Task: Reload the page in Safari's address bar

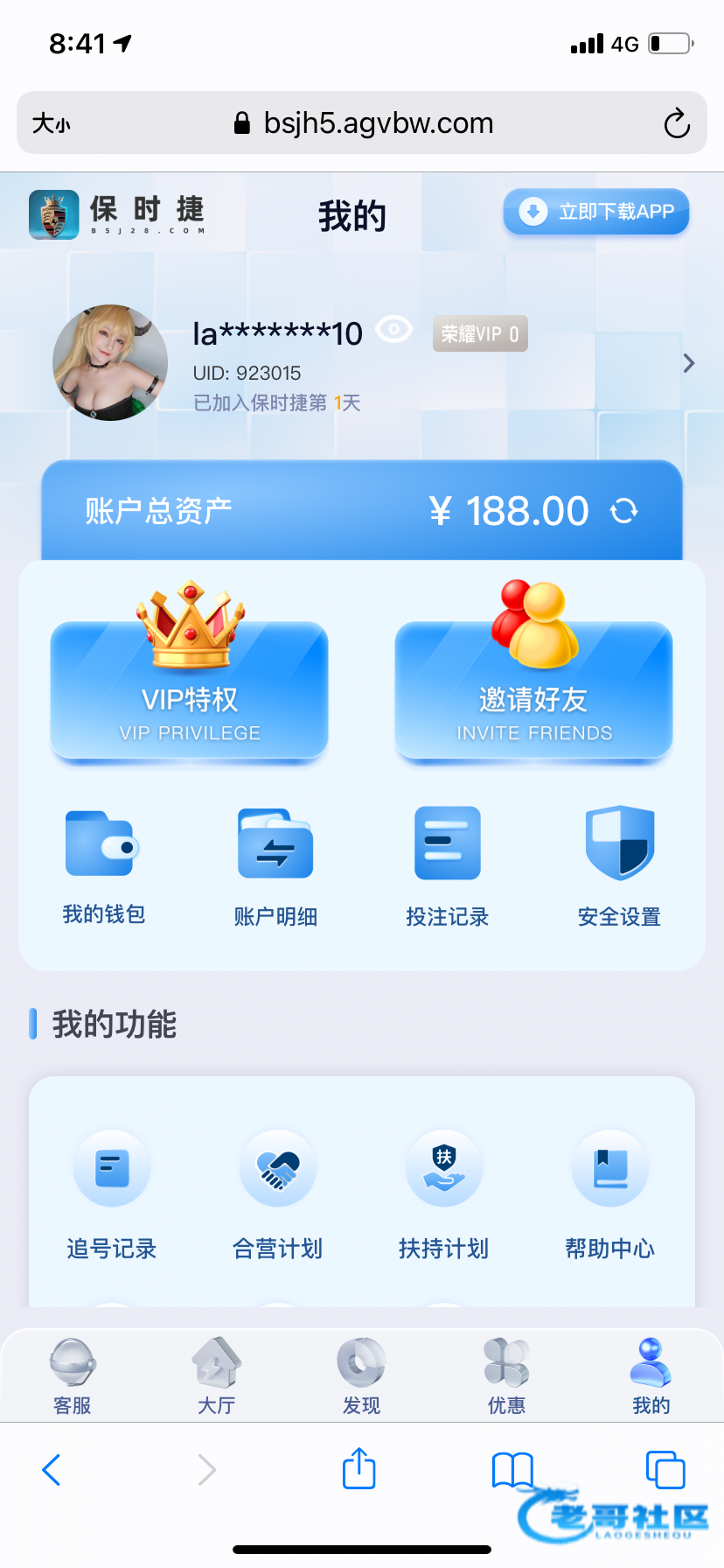Action: (676, 123)
